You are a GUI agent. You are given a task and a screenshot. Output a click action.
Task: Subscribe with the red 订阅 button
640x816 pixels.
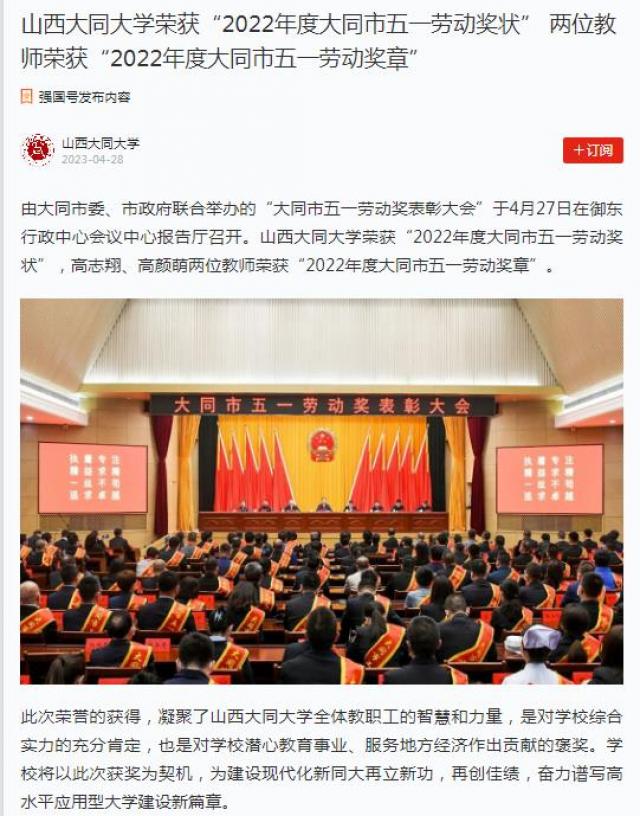(592, 150)
